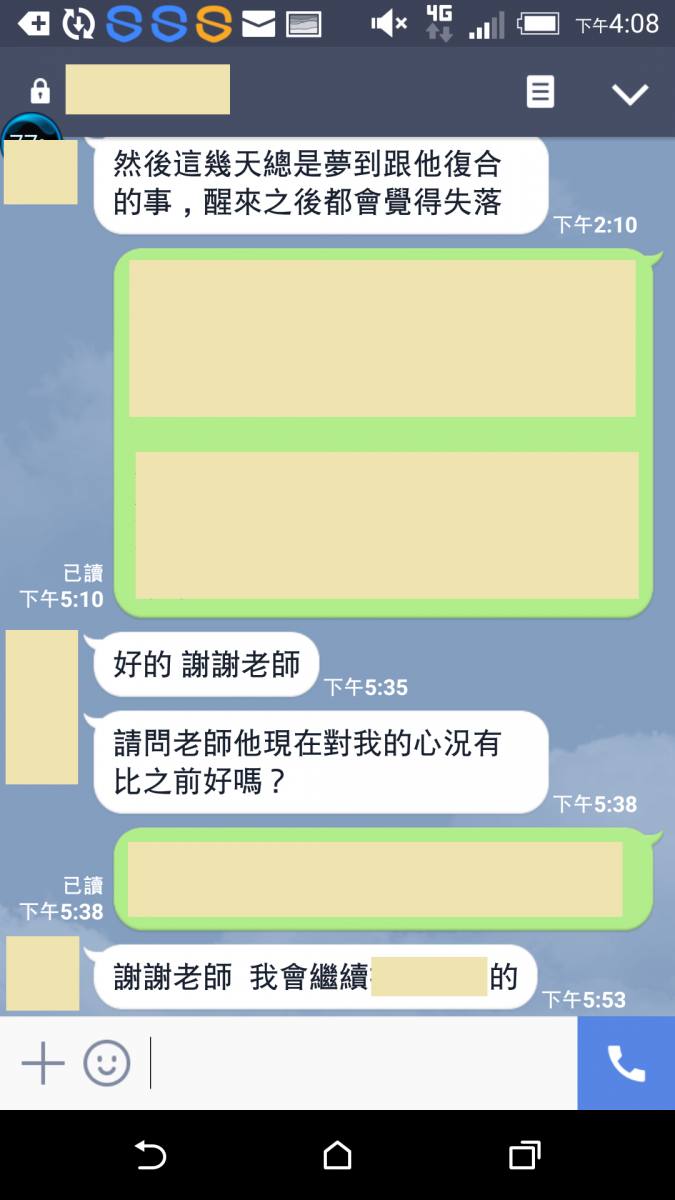675x1200 pixels.
Task: Tap the system back button
Action: (x=150, y=1156)
